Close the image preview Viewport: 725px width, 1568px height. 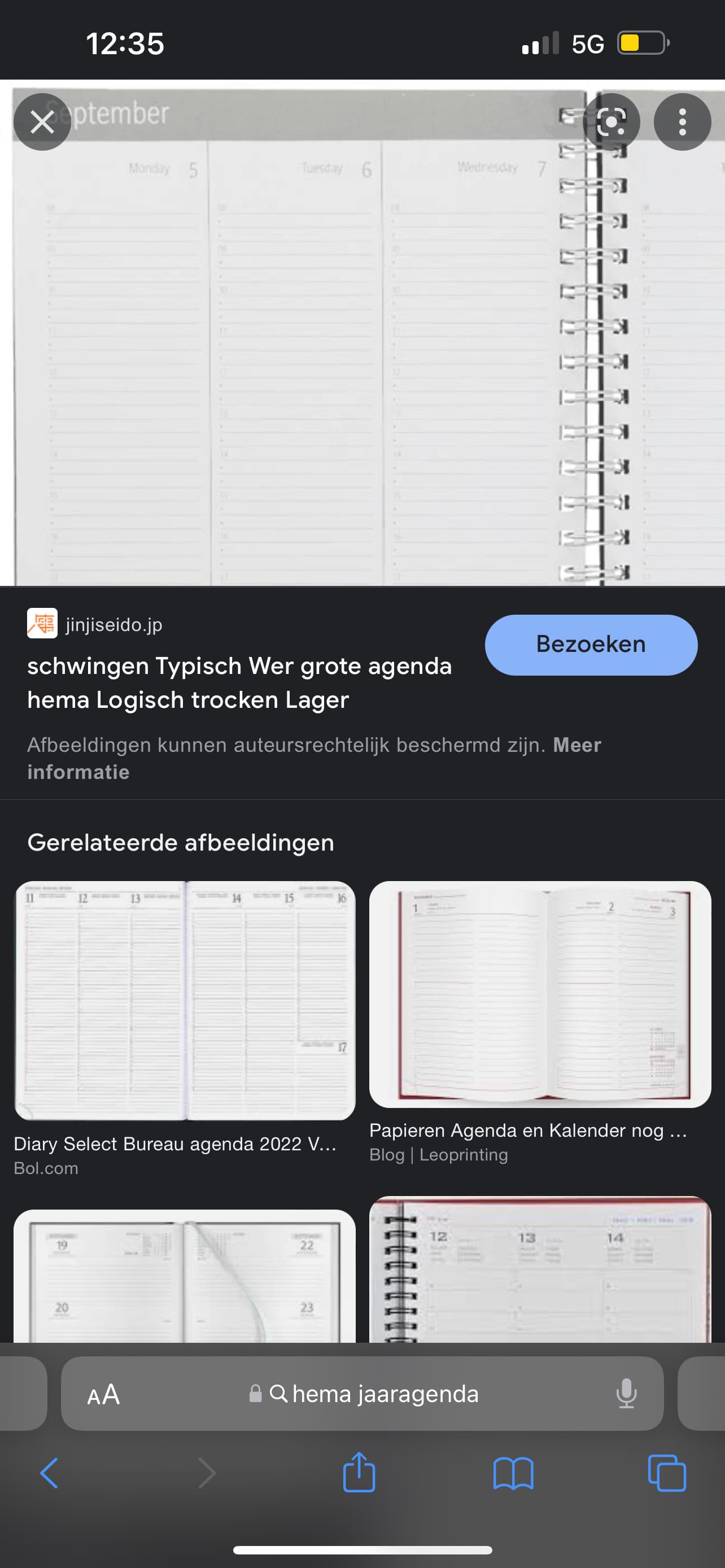click(x=42, y=122)
